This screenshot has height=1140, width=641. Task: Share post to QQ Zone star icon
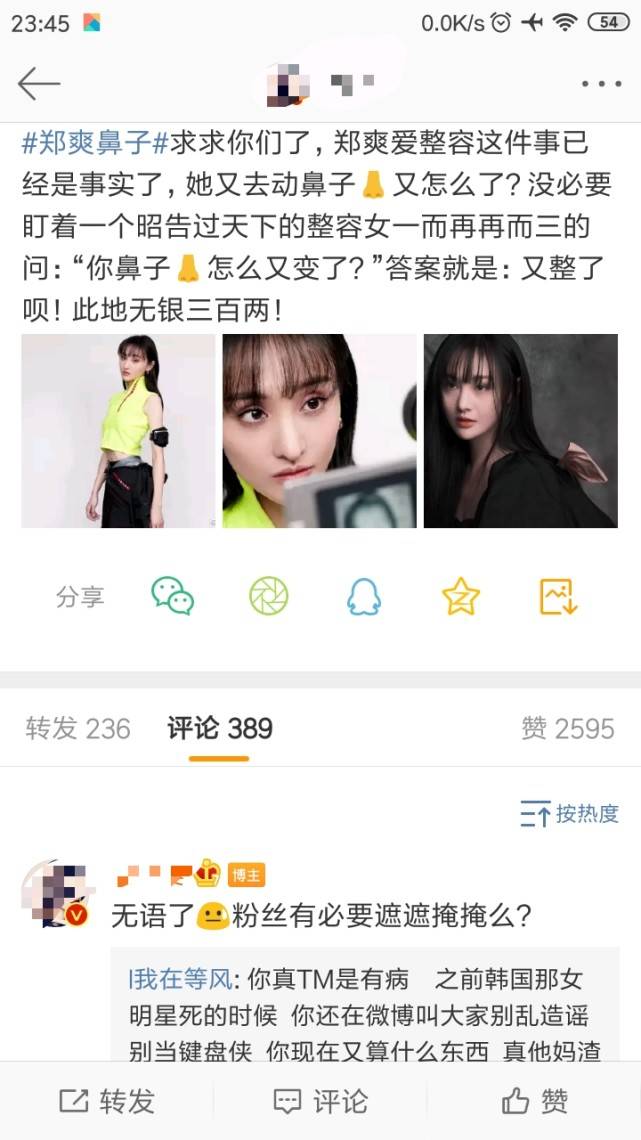(x=461, y=597)
